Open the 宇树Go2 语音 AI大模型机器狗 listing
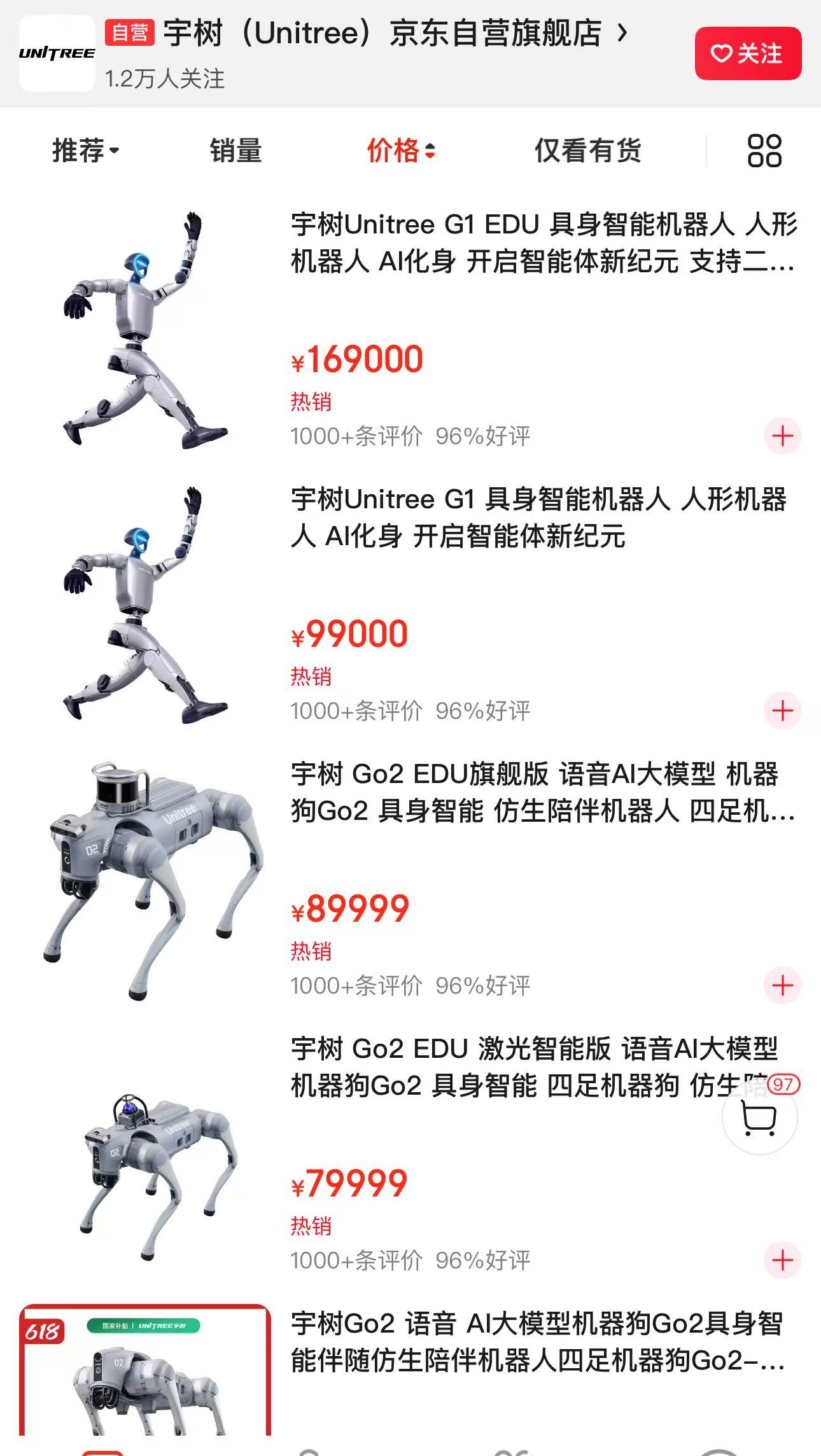The image size is (821, 1456). (x=537, y=1342)
